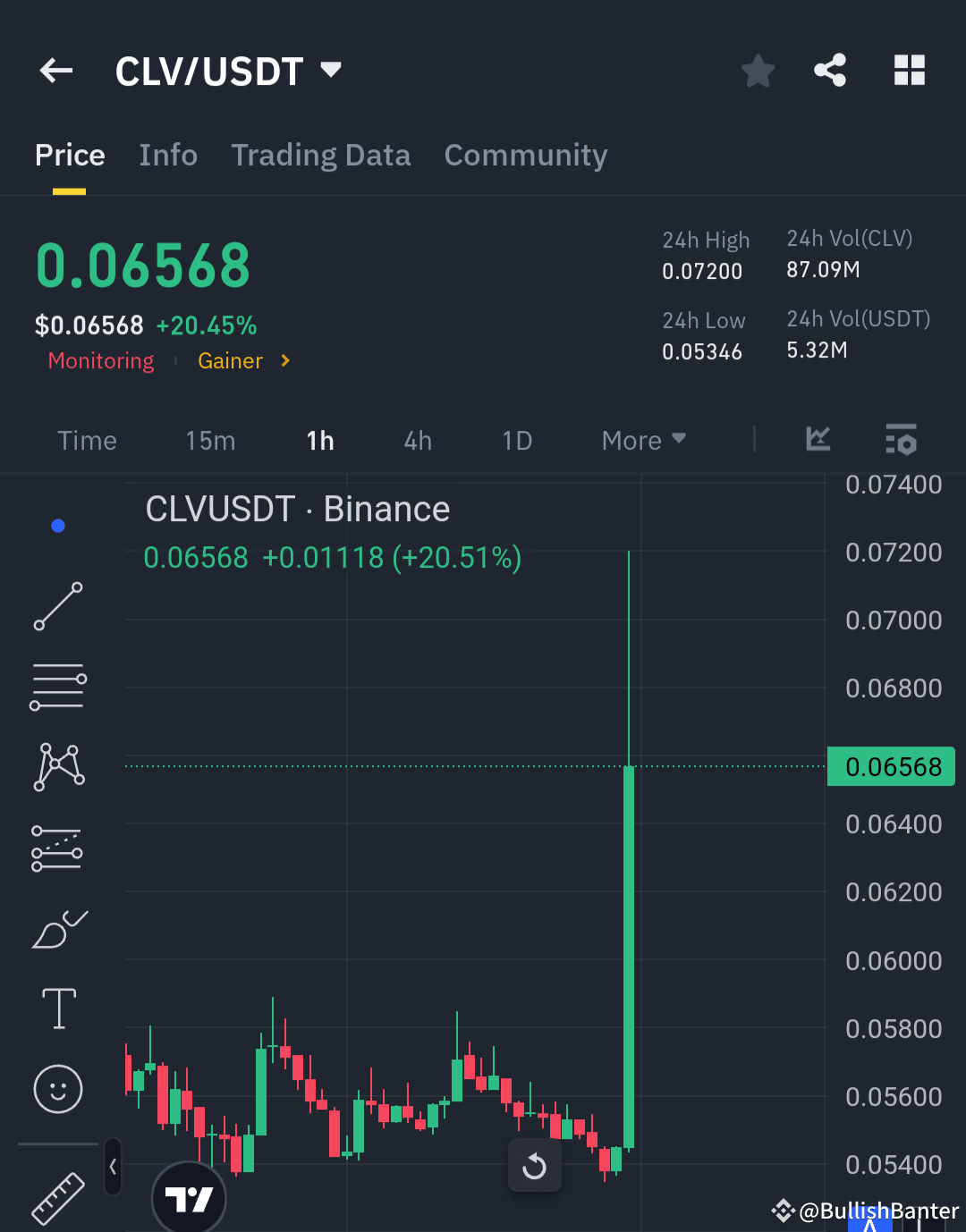Collapse the drawing tools sidebar
This screenshot has height=1232, width=966.
click(114, 1167)
